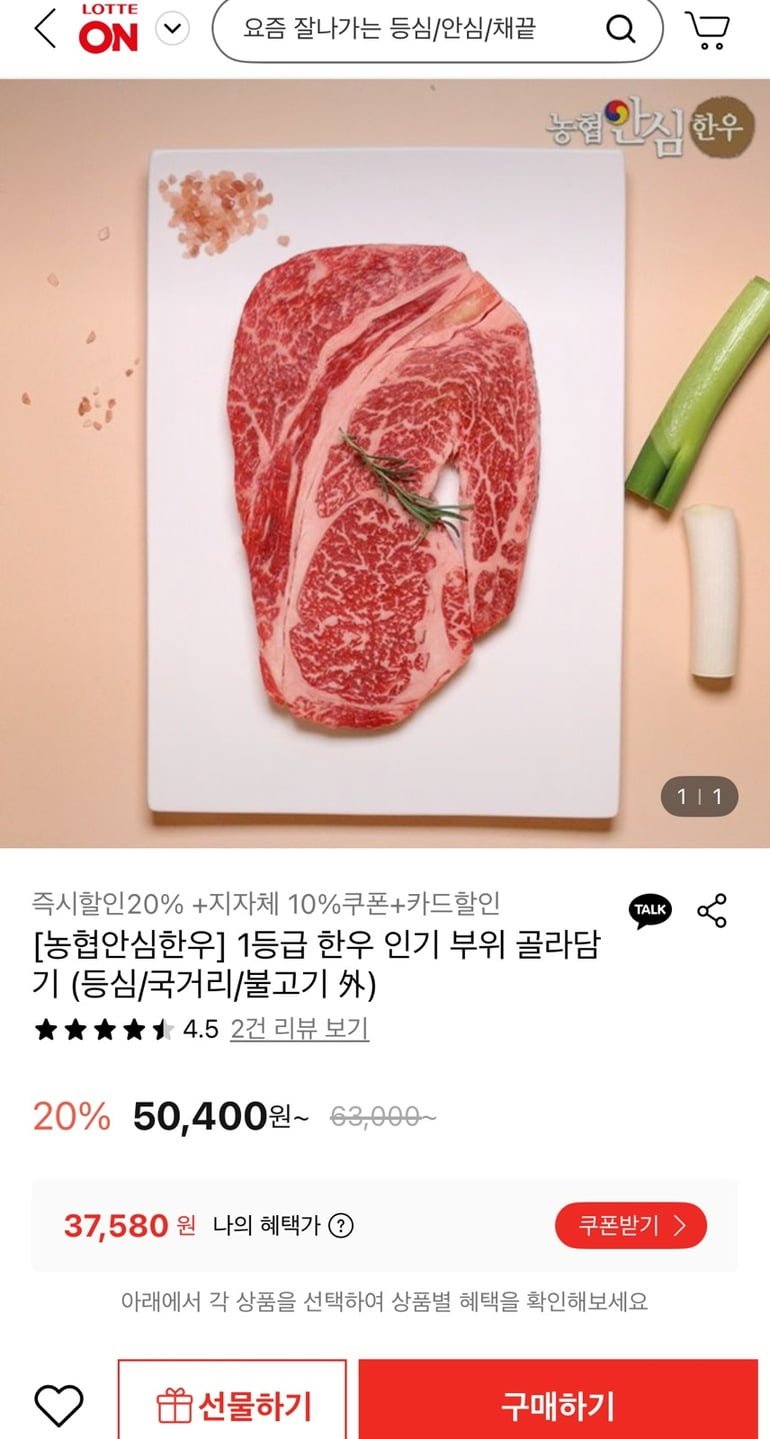
Task: Send as a gift with 선물하기
Action: 233,1406
